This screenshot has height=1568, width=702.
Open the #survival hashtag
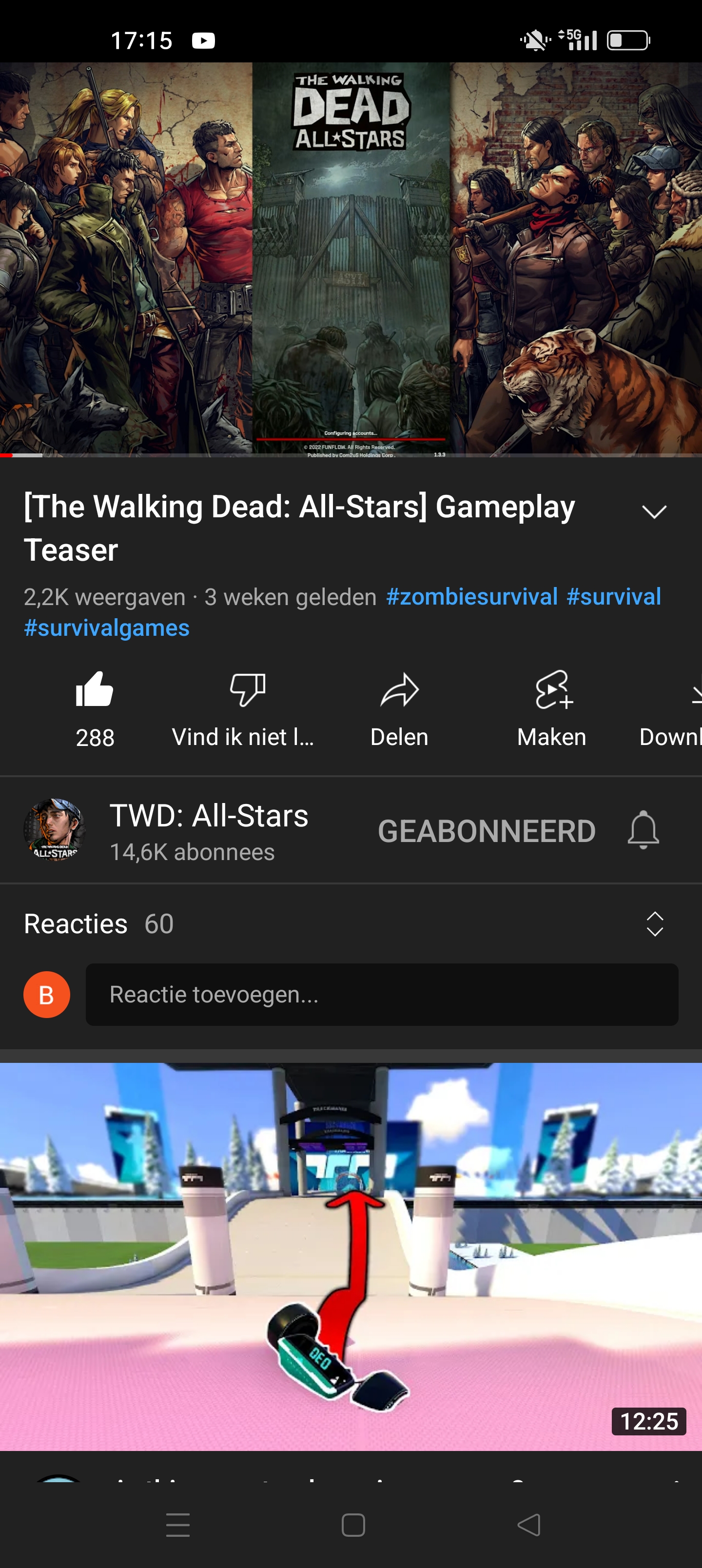point(613,596)
